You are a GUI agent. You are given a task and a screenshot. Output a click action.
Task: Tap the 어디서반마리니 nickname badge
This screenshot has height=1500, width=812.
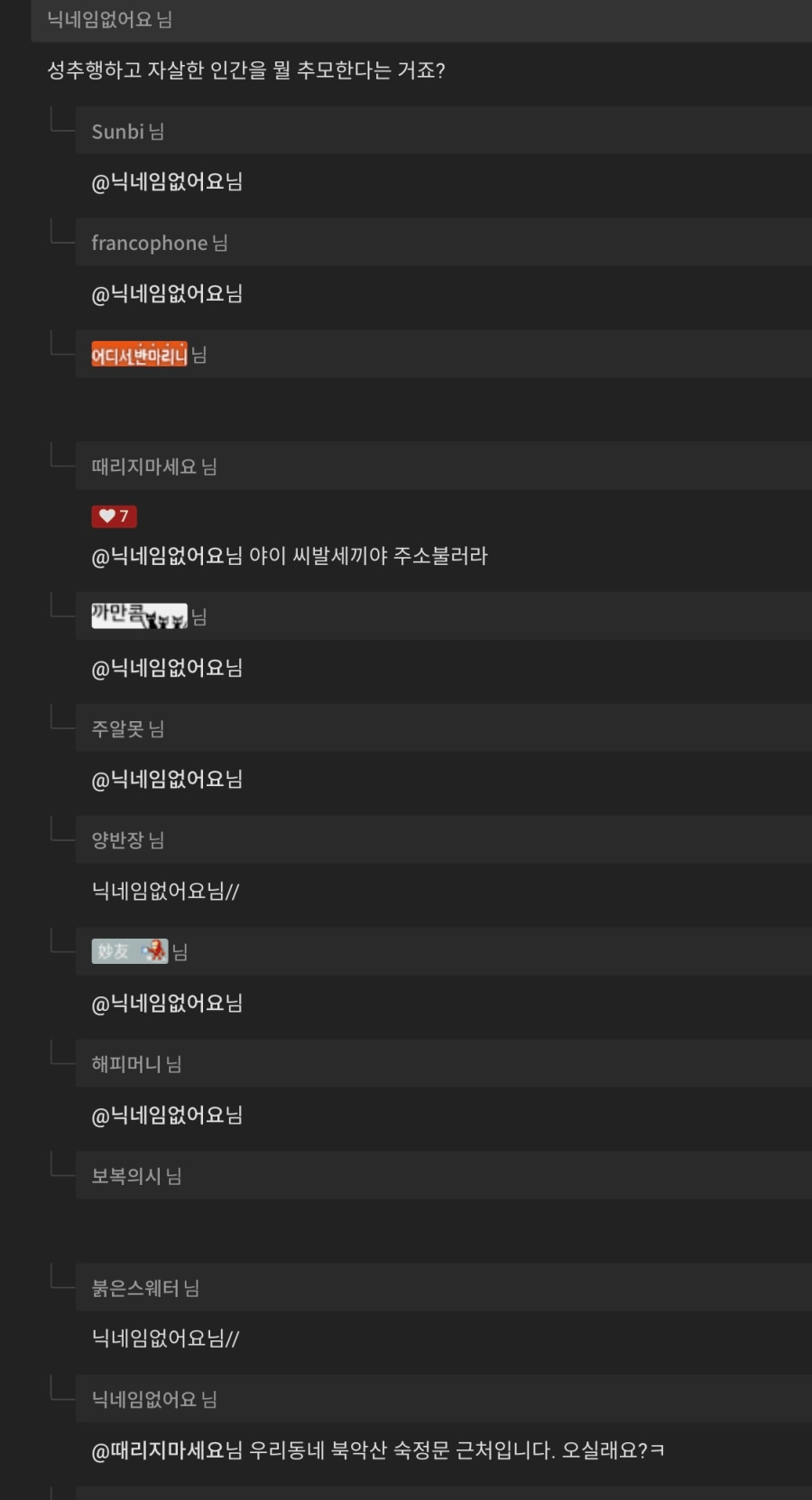(x=139, y=355)
